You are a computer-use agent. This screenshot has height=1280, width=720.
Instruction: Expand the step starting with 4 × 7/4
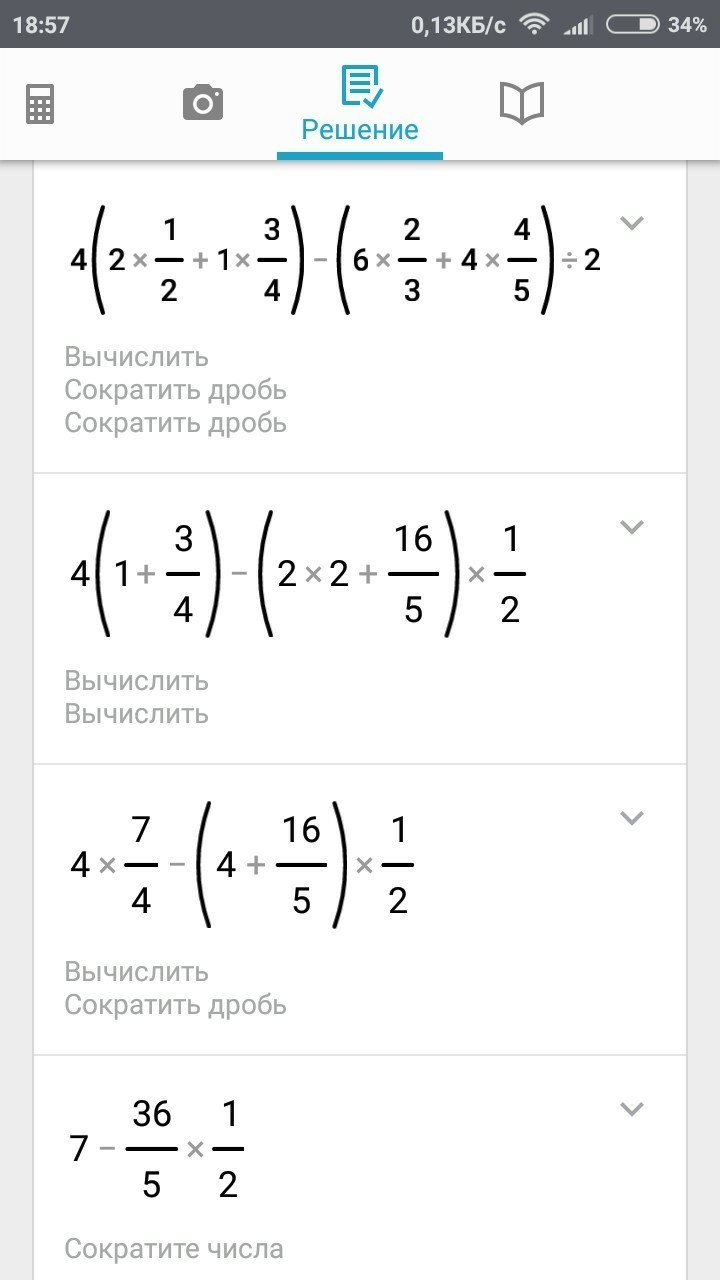[x=631, y=818]
